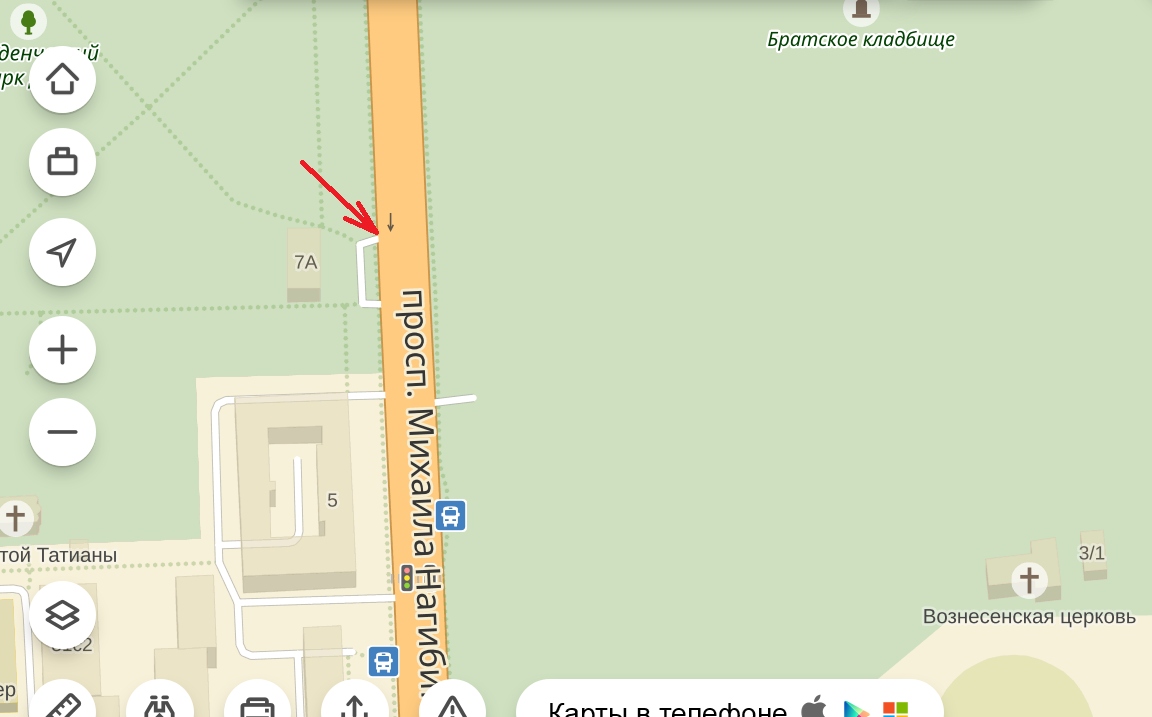Open the map layers selector
Screen dimensions: 1152x717
point(62,614)
